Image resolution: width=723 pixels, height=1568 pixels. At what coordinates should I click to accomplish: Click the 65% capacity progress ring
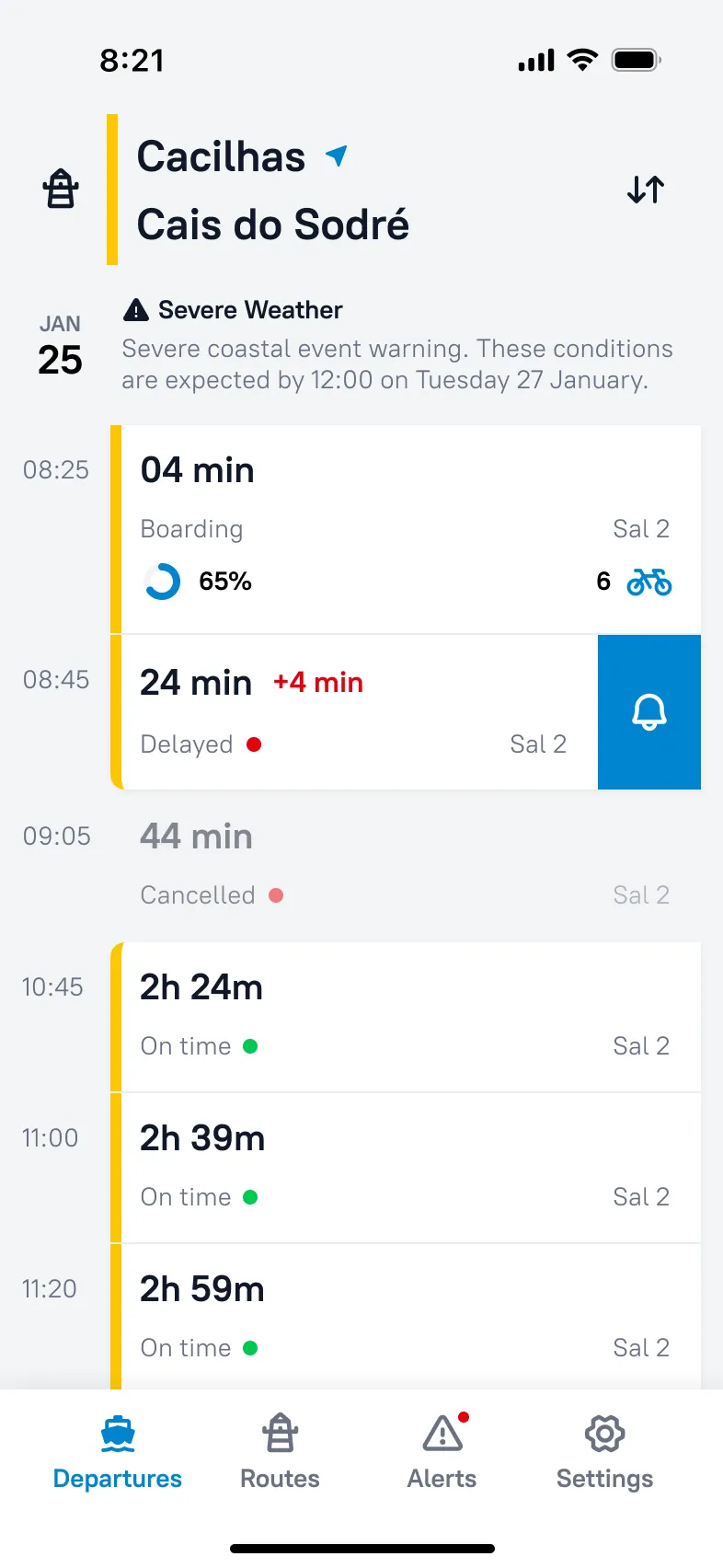point(161,582)
